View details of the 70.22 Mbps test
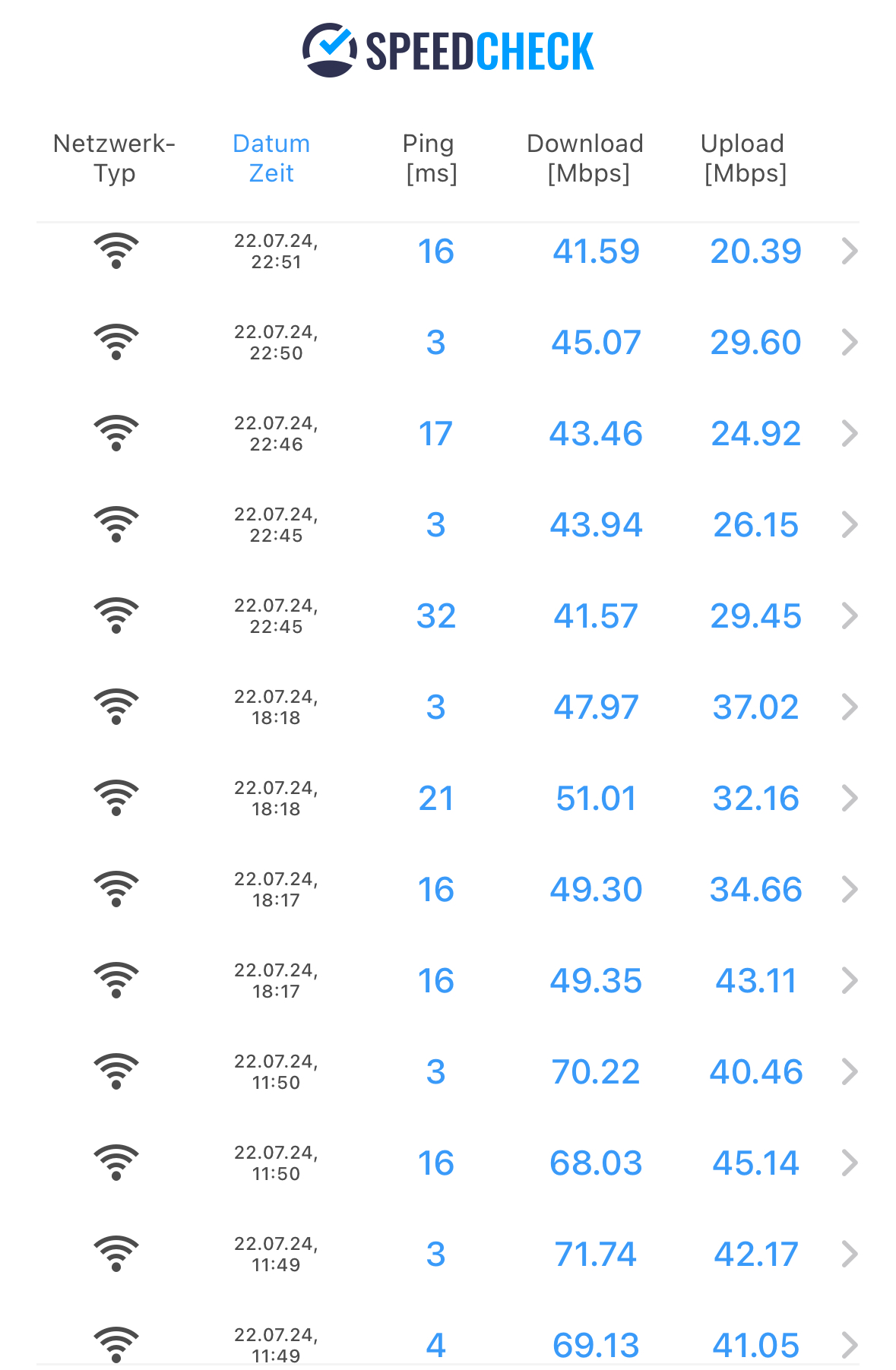Image resolution: width=896 pixels, height=1370 pixels. 596,1072
